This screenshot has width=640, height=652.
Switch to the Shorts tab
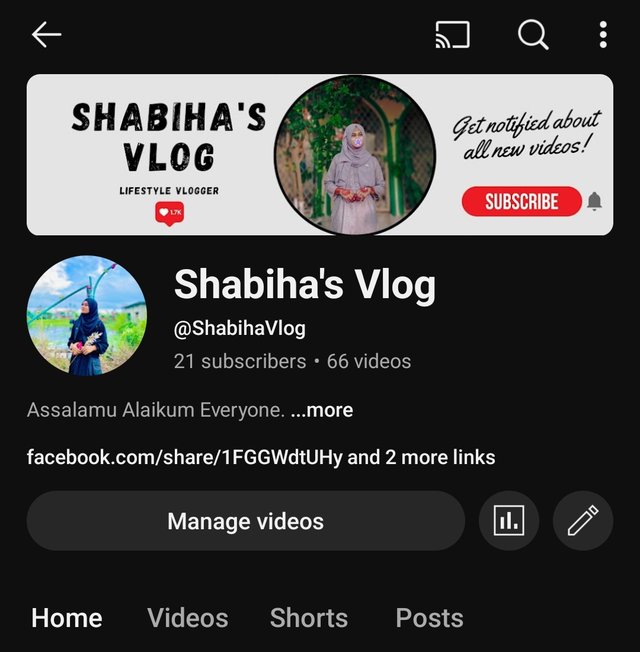309,618
